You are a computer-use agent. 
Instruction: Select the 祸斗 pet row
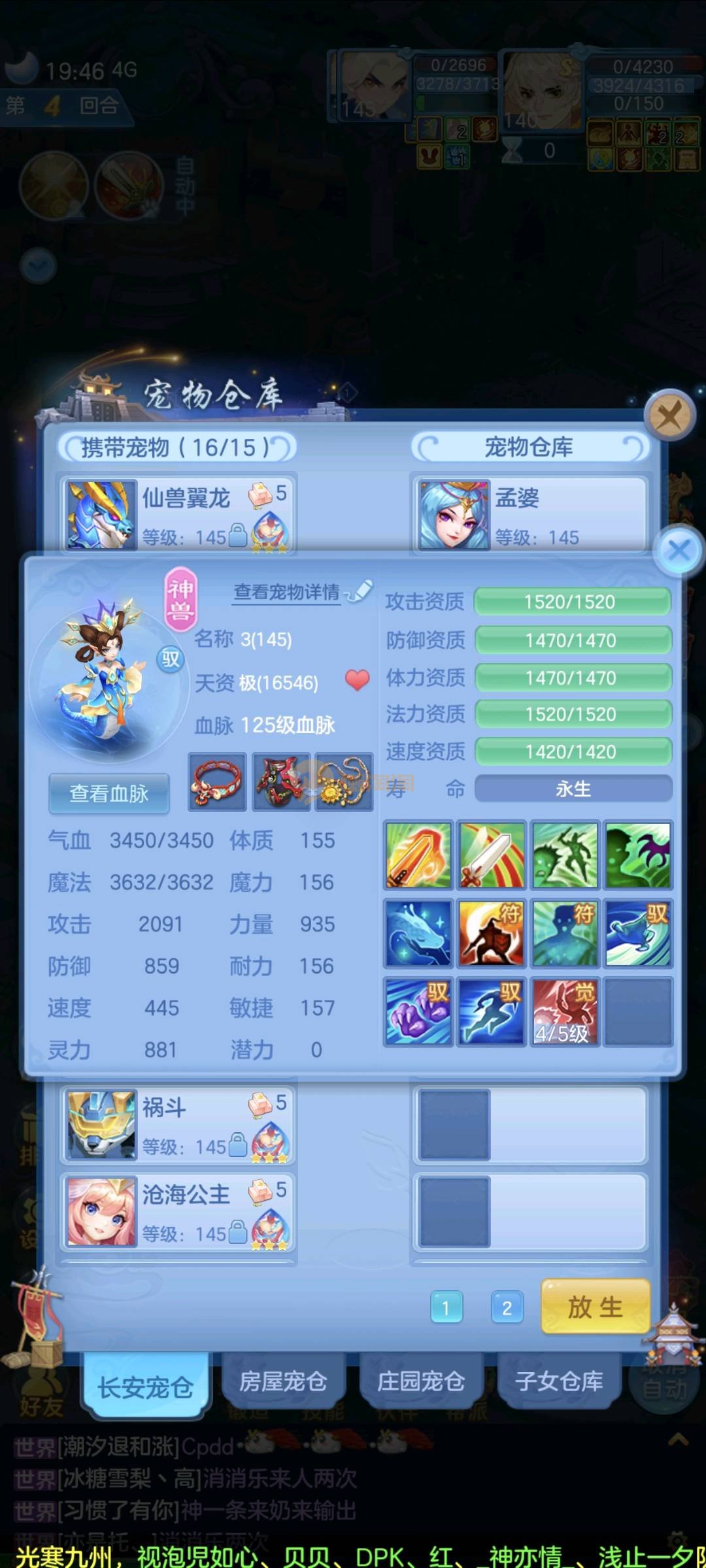[178, 1125]
